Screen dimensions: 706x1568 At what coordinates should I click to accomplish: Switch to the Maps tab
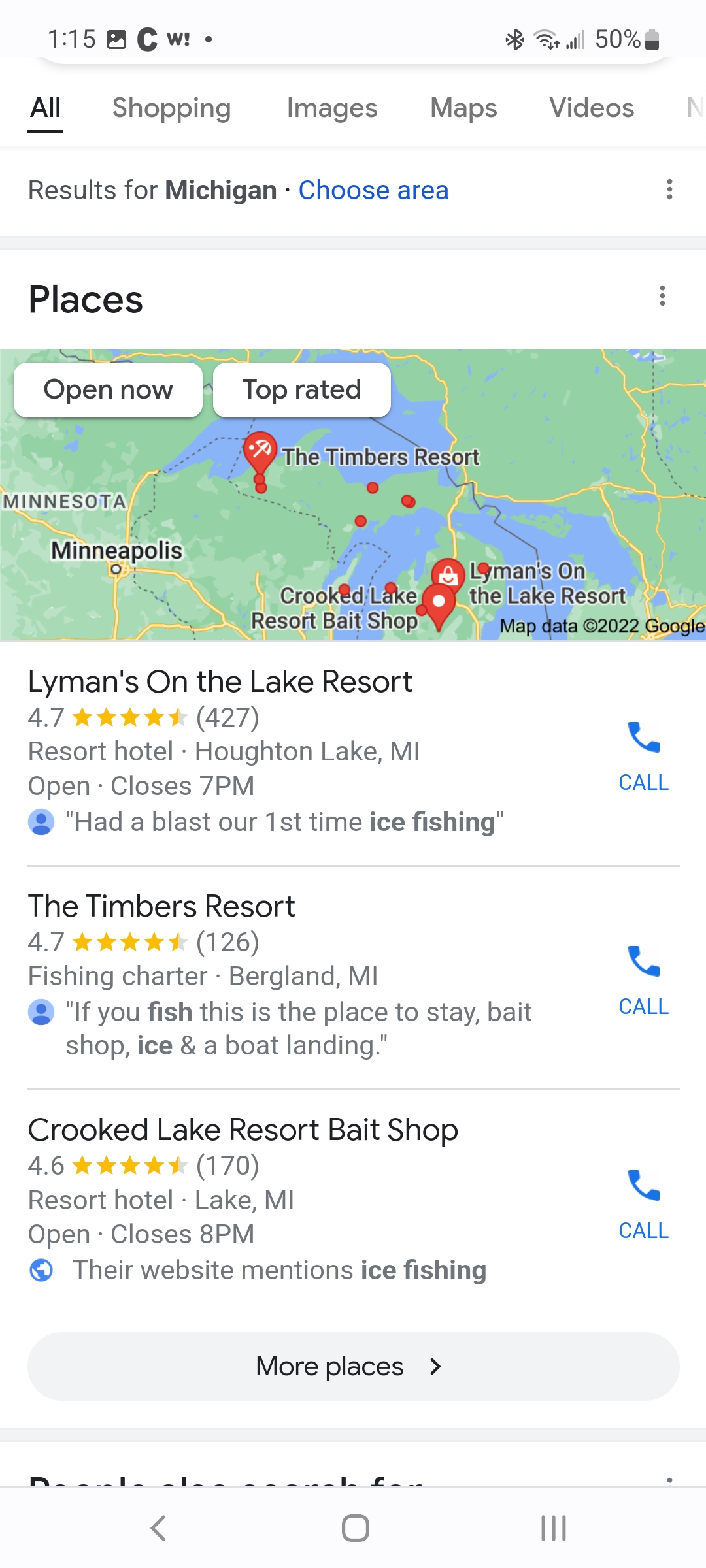pos(463,108)
